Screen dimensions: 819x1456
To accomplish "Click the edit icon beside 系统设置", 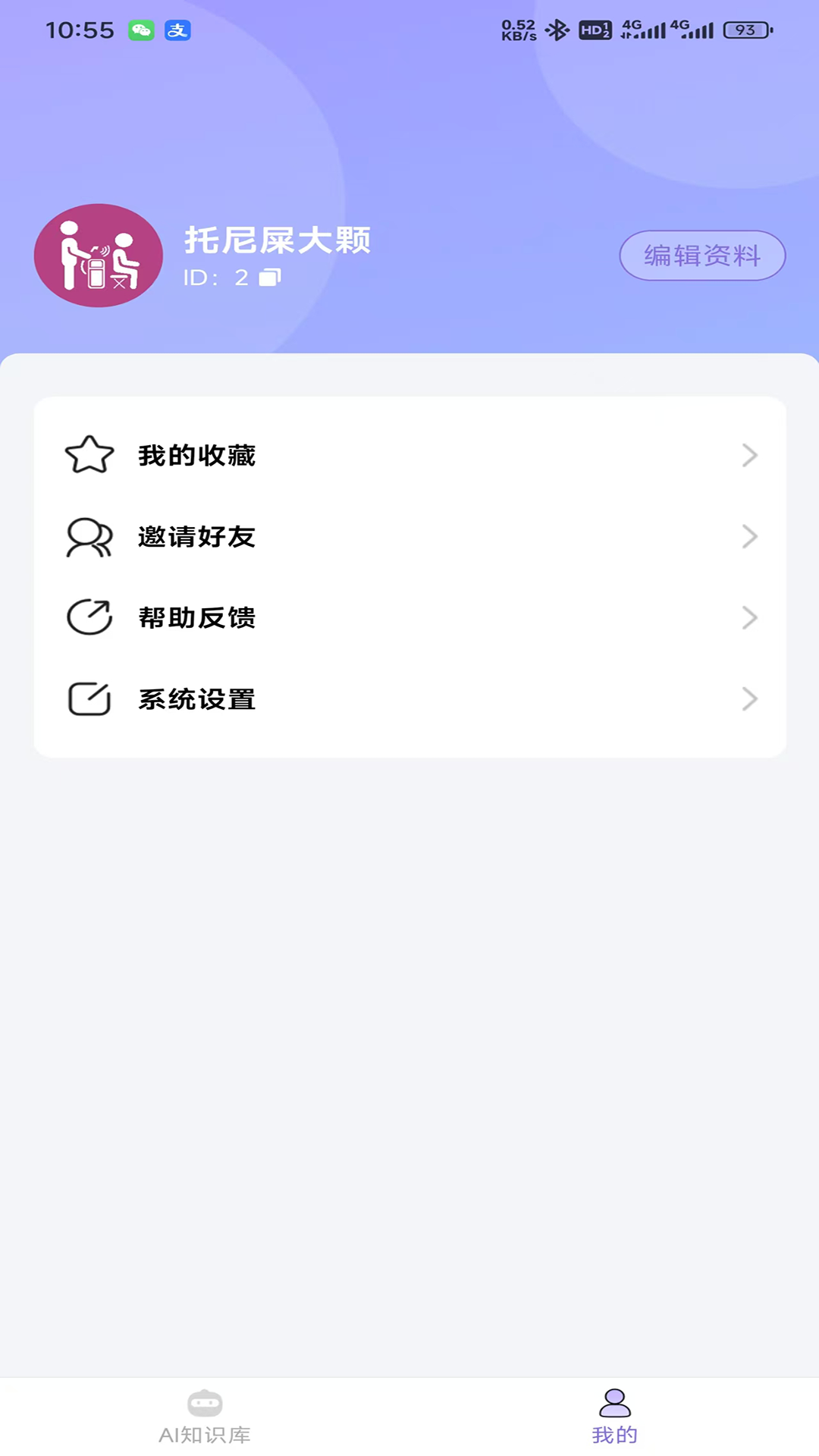I will pos(88,698).
